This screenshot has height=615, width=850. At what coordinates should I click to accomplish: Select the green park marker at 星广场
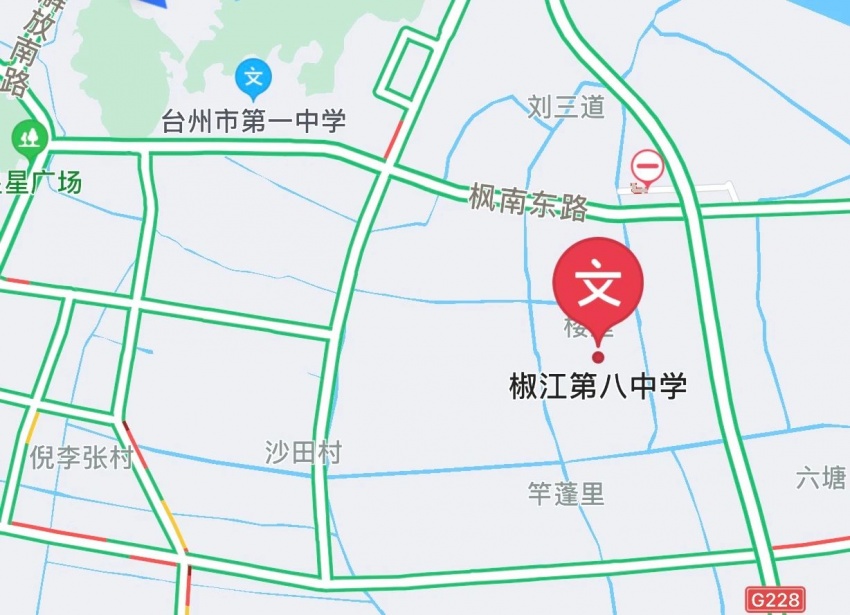pos(30,137)
